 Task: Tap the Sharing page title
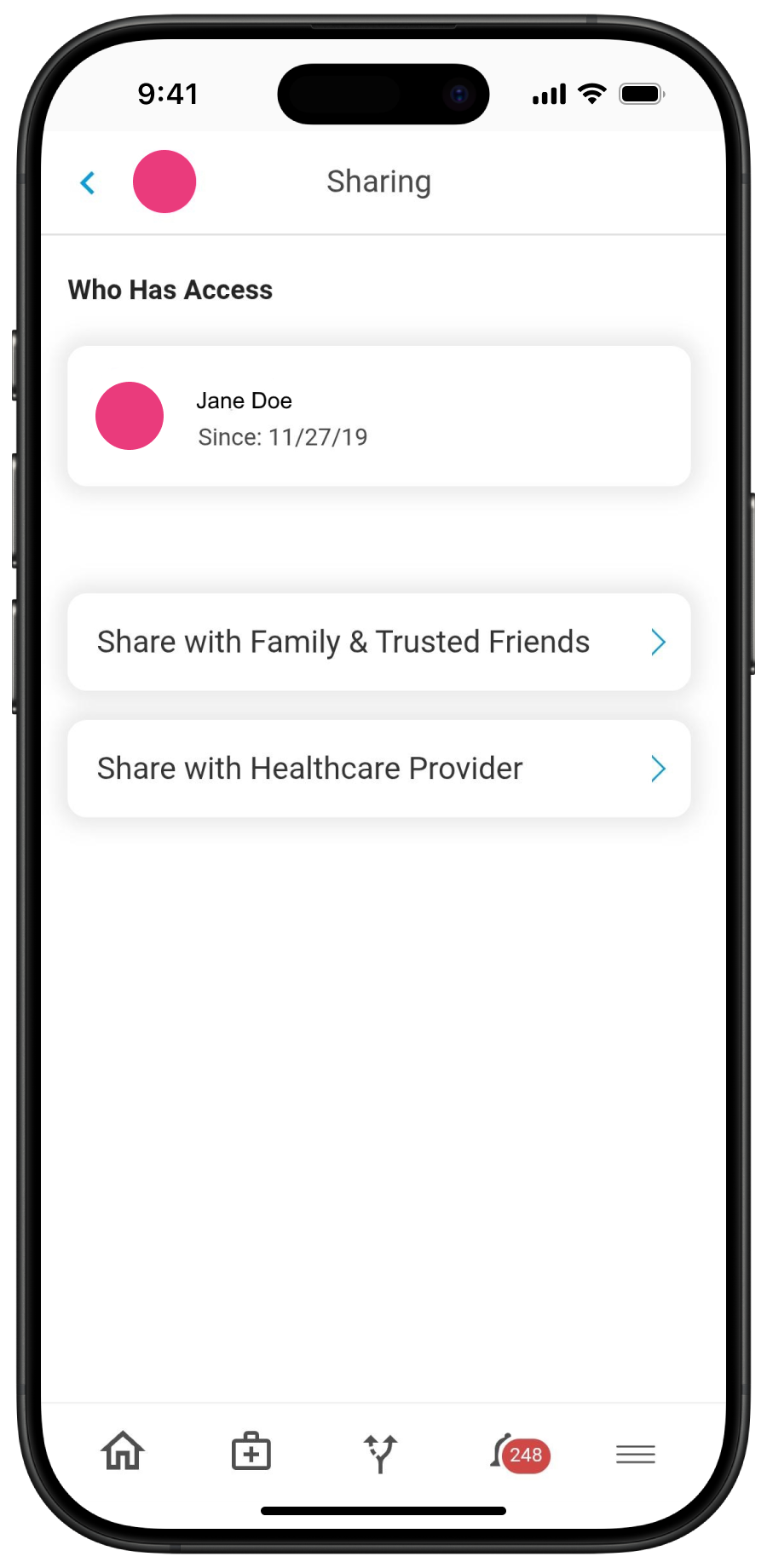pyautogui.click(x=379, y=182)
